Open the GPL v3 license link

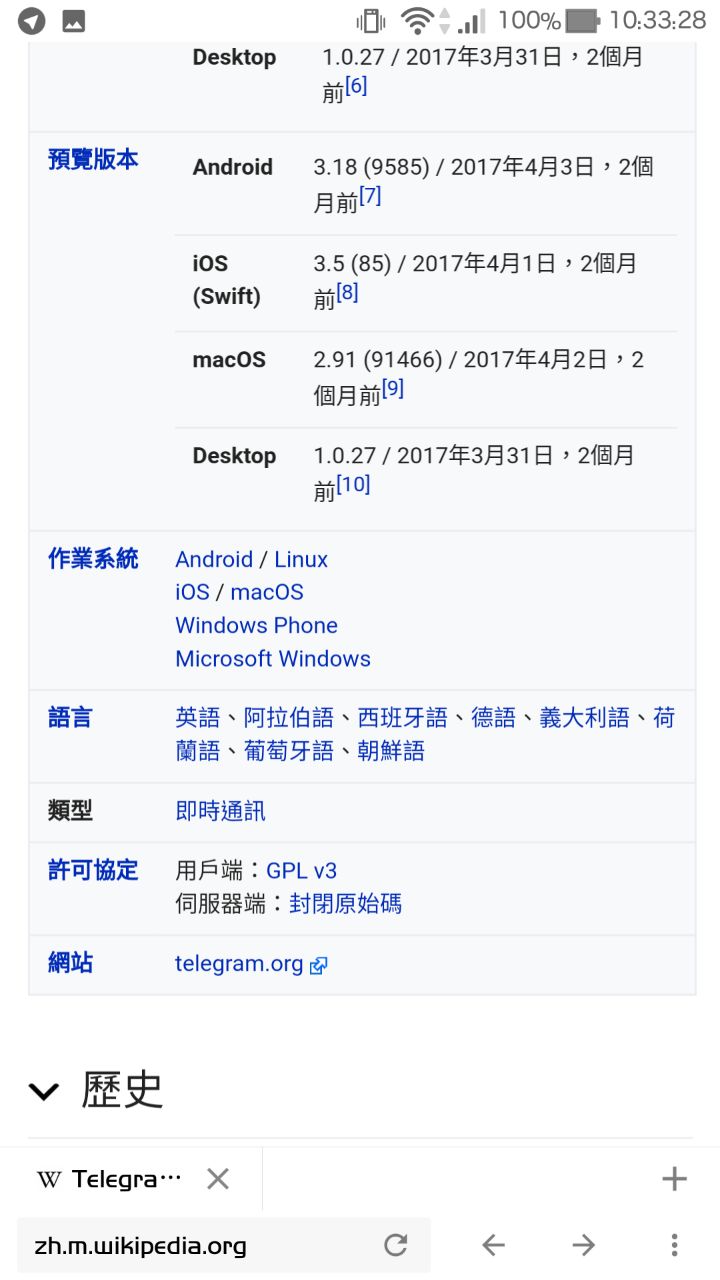[301, 871]
